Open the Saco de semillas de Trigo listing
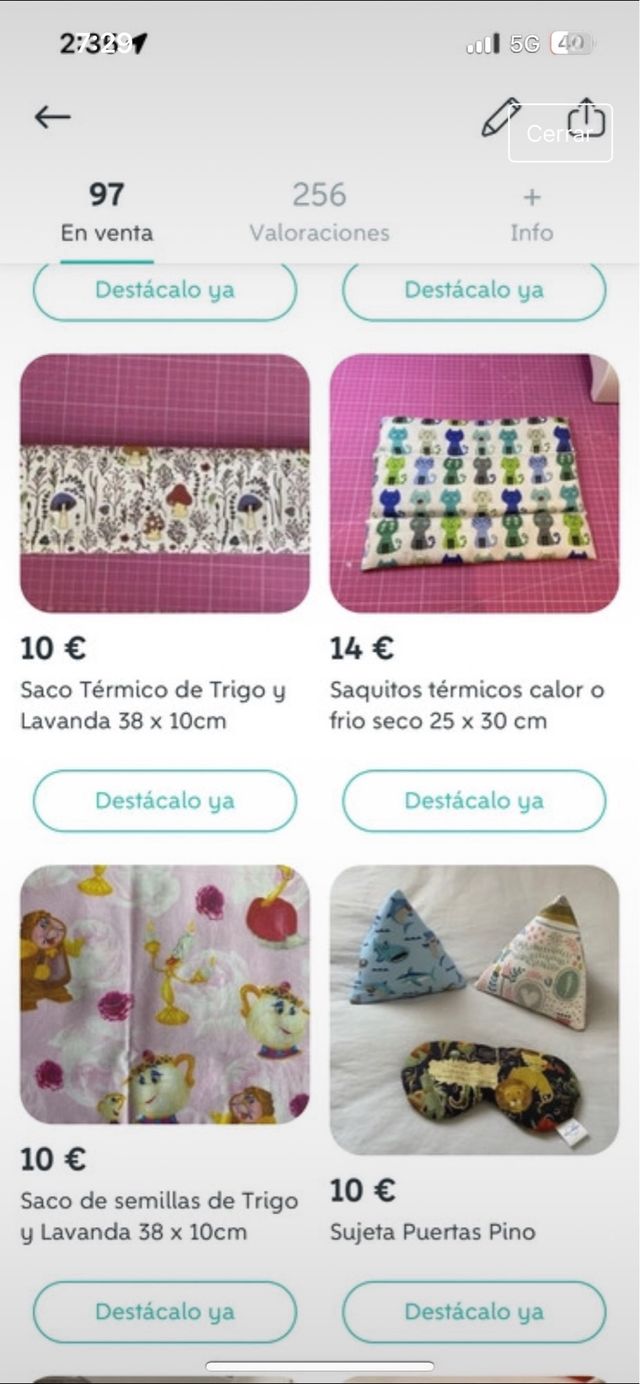 165,994
